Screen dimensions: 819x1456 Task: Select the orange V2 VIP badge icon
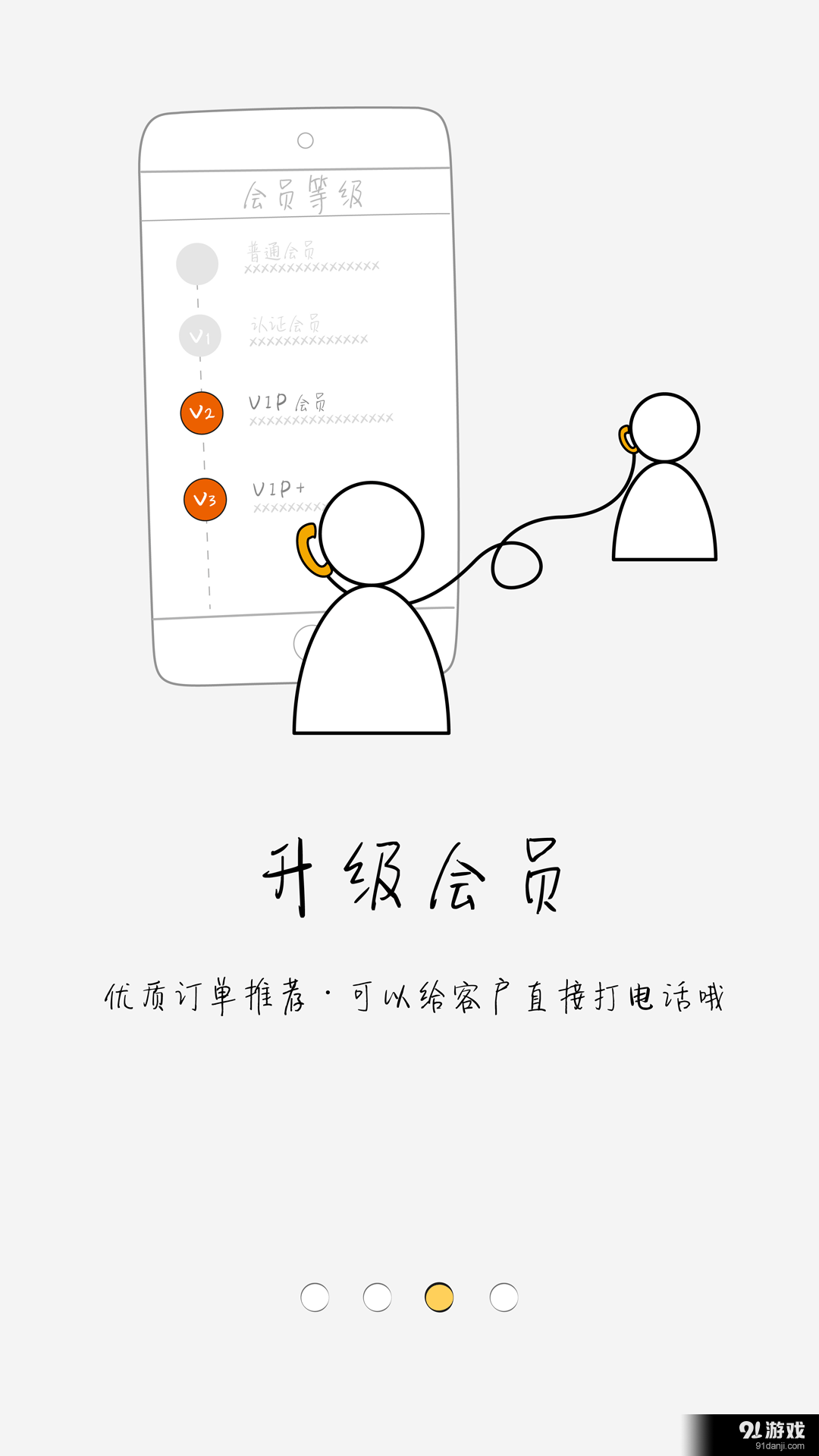click(x=202, y=413)
